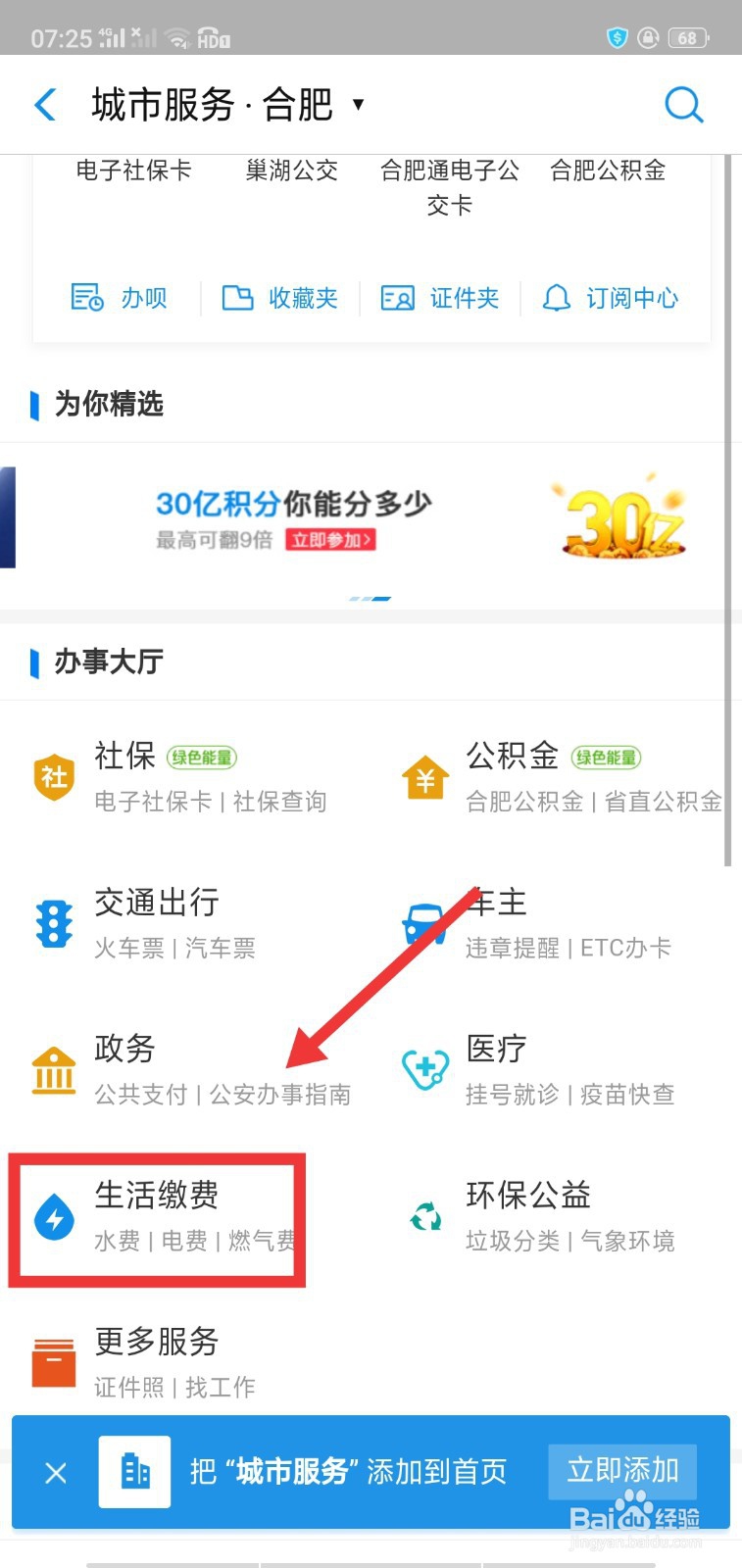Image resolution: width=742 pixels, height=1568 pixels.
Task: Tap the 政务 government building icon
Action: (x=54, y=1069)
